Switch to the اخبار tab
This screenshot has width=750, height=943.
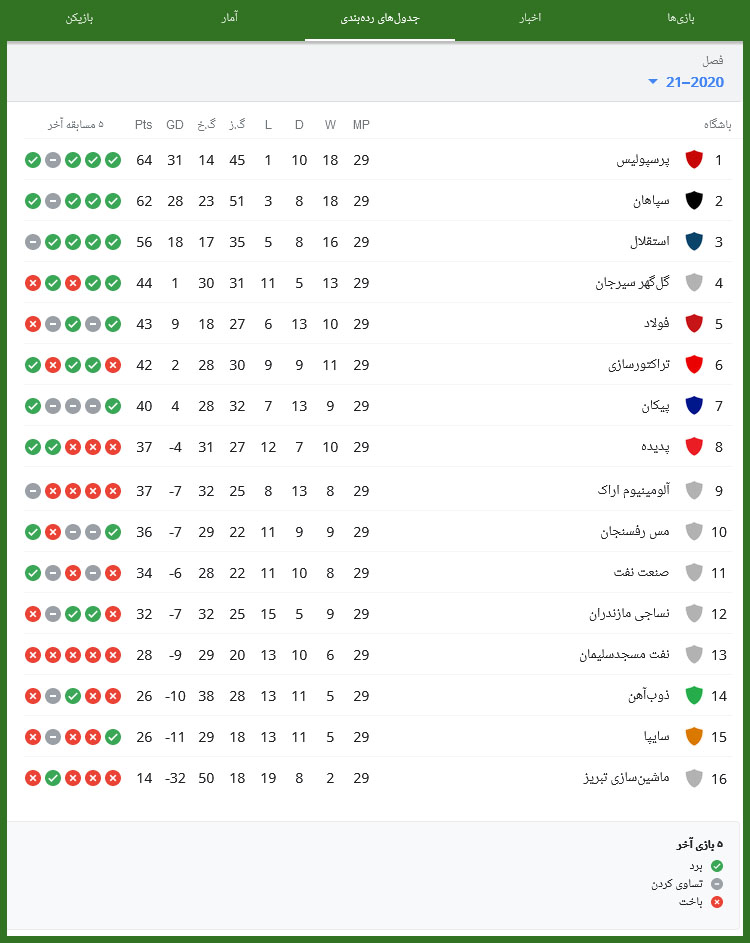click(531, 18)
